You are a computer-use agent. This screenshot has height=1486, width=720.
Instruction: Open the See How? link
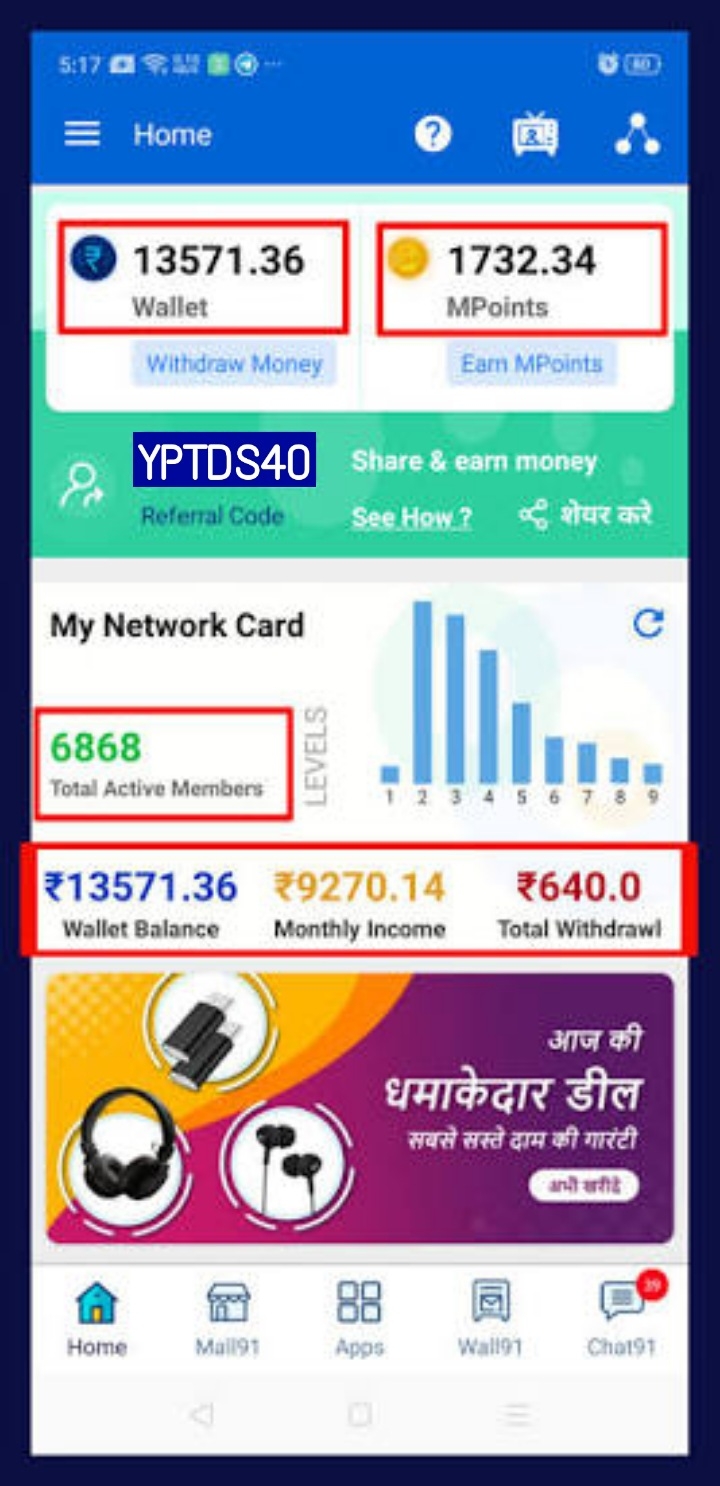point(411,517)
